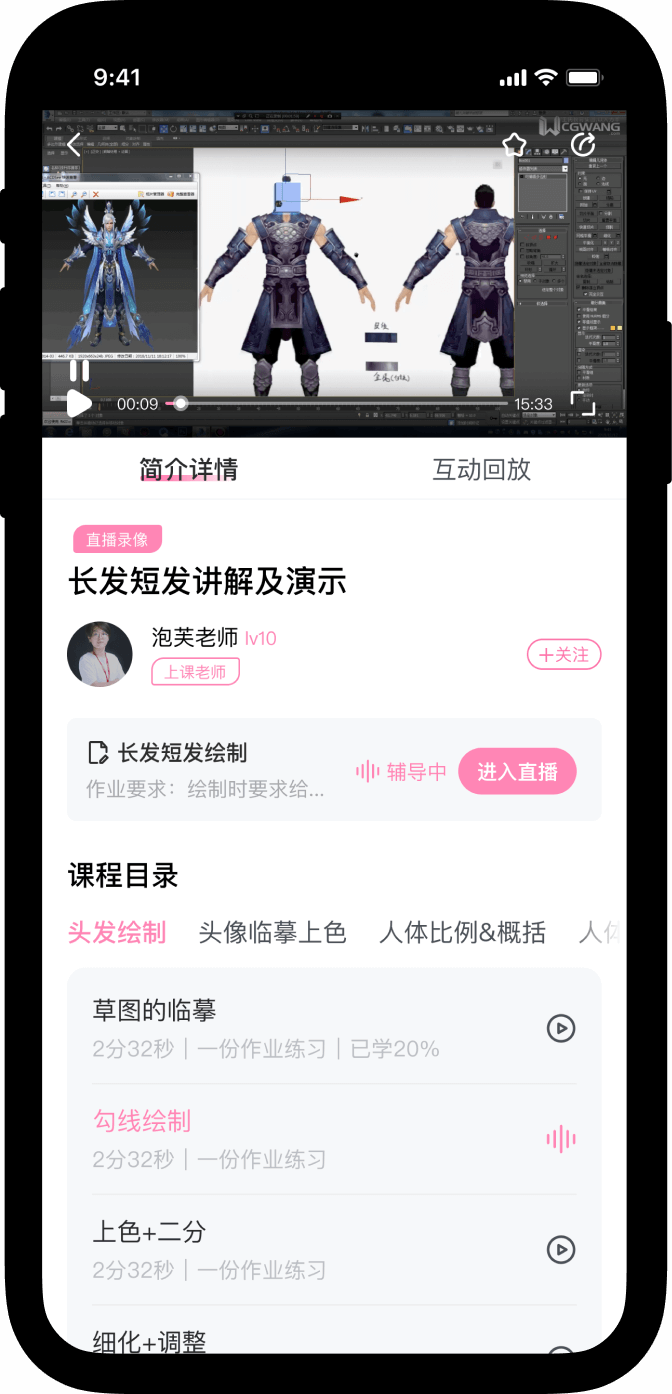Open the 勾线绘制 lesson
Image resolution: width=672 pixels, height=1394 pixels.
point(142,1121)
